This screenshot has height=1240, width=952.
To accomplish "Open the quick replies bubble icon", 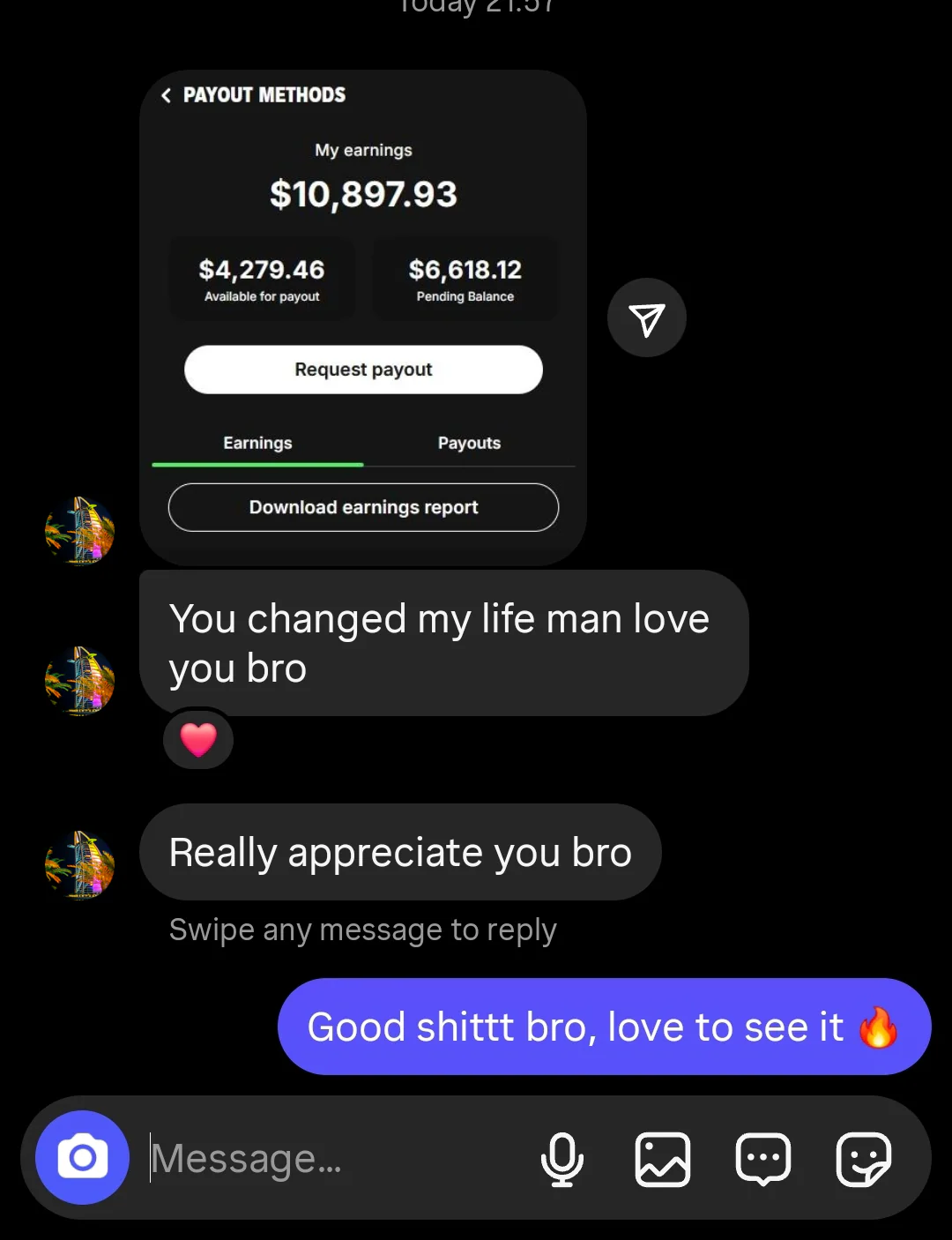I will [x=763, y=1159].
